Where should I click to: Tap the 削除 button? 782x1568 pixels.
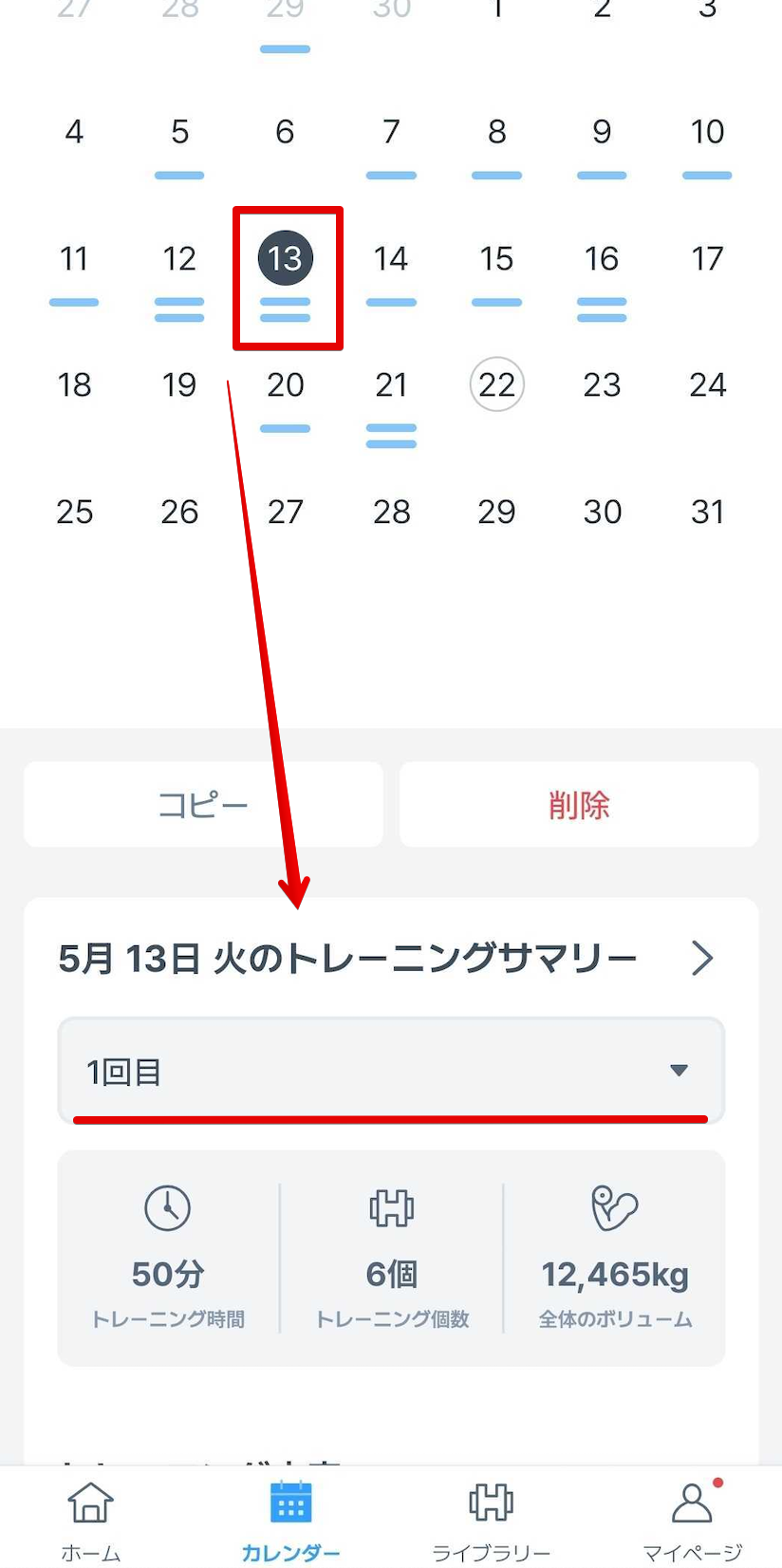point(579,805)
